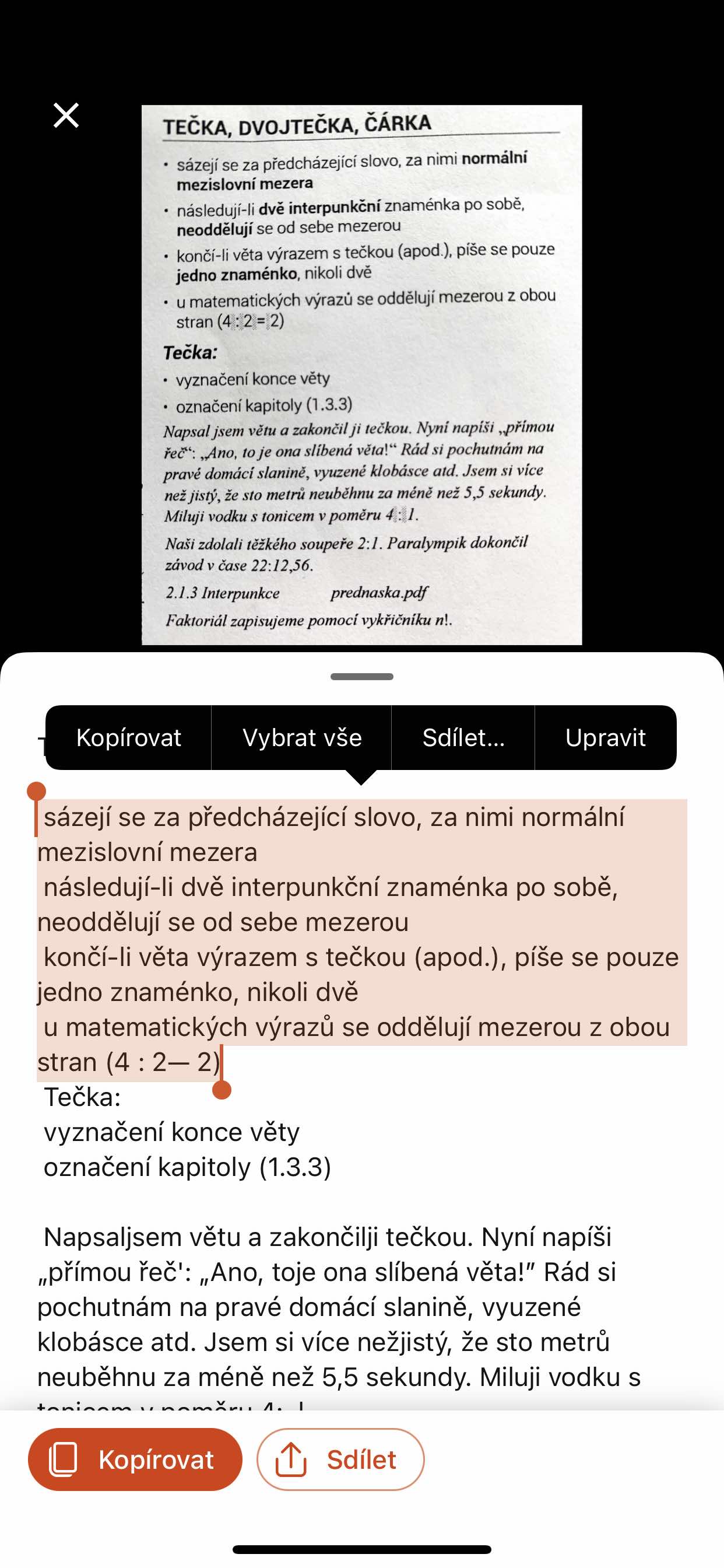
Task: Copy all text with the orange Kopírovat button
Action: pos(135,1459)
